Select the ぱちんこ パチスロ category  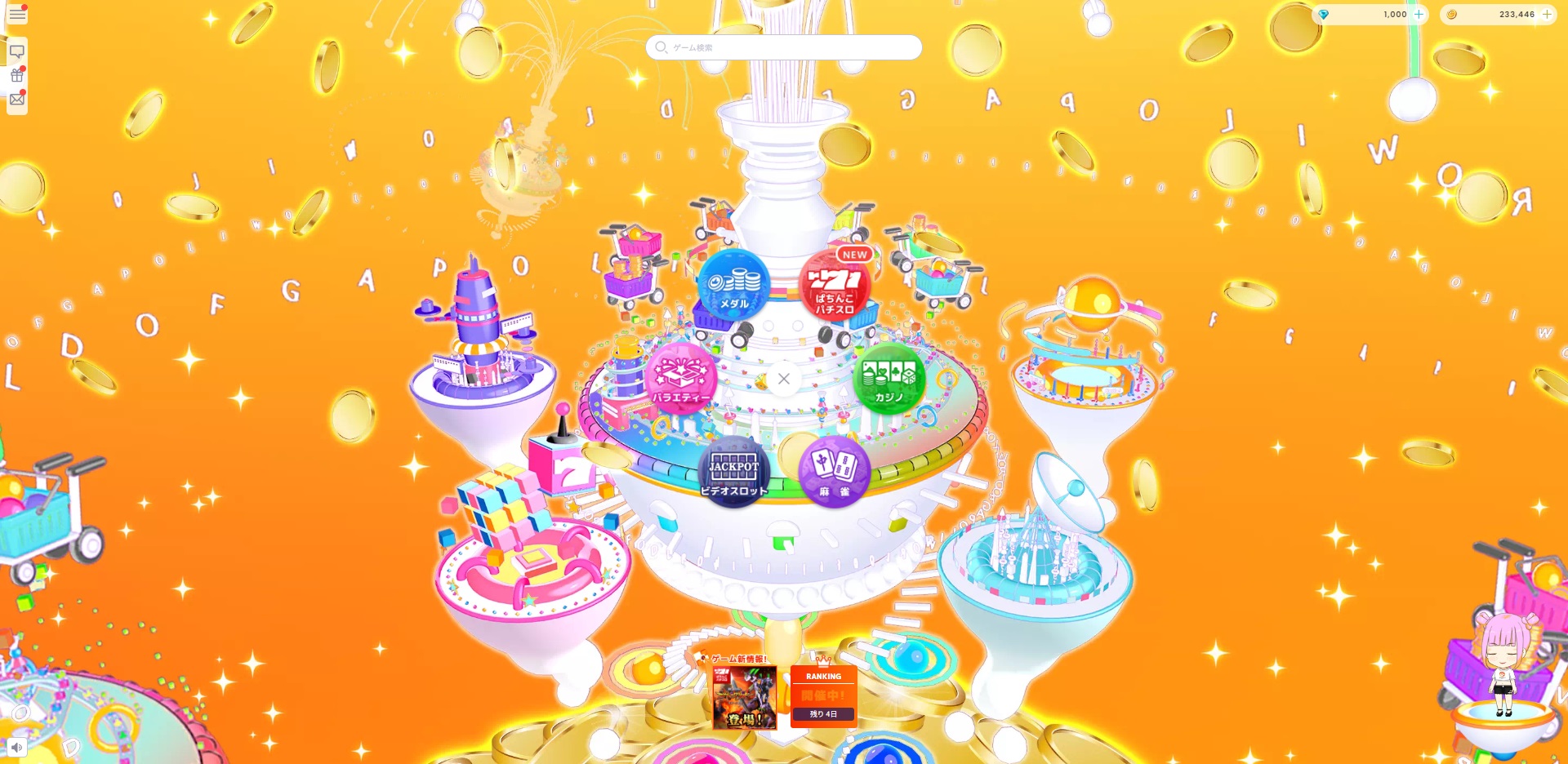835,286
